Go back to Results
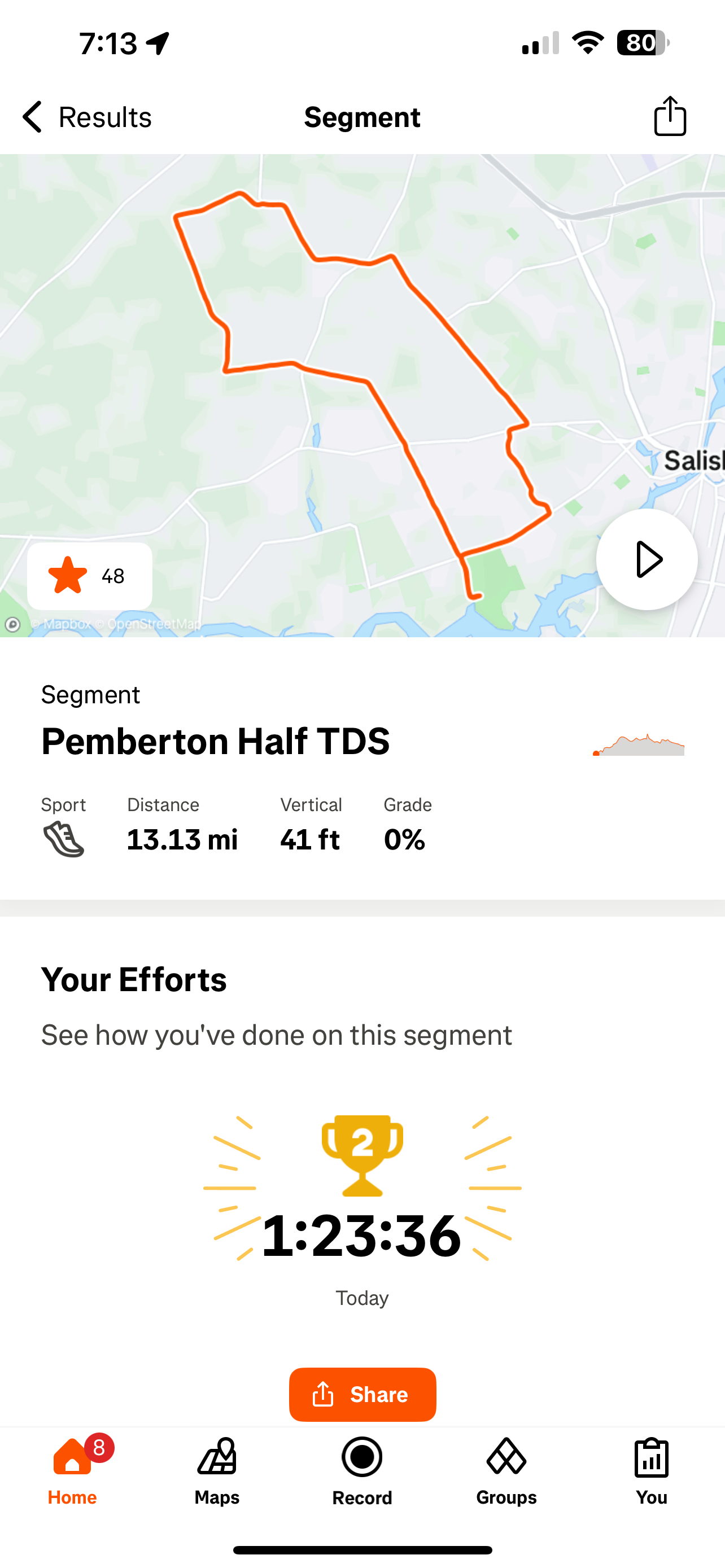Viewport: 725px width, 1568px height. click(86, 117)
